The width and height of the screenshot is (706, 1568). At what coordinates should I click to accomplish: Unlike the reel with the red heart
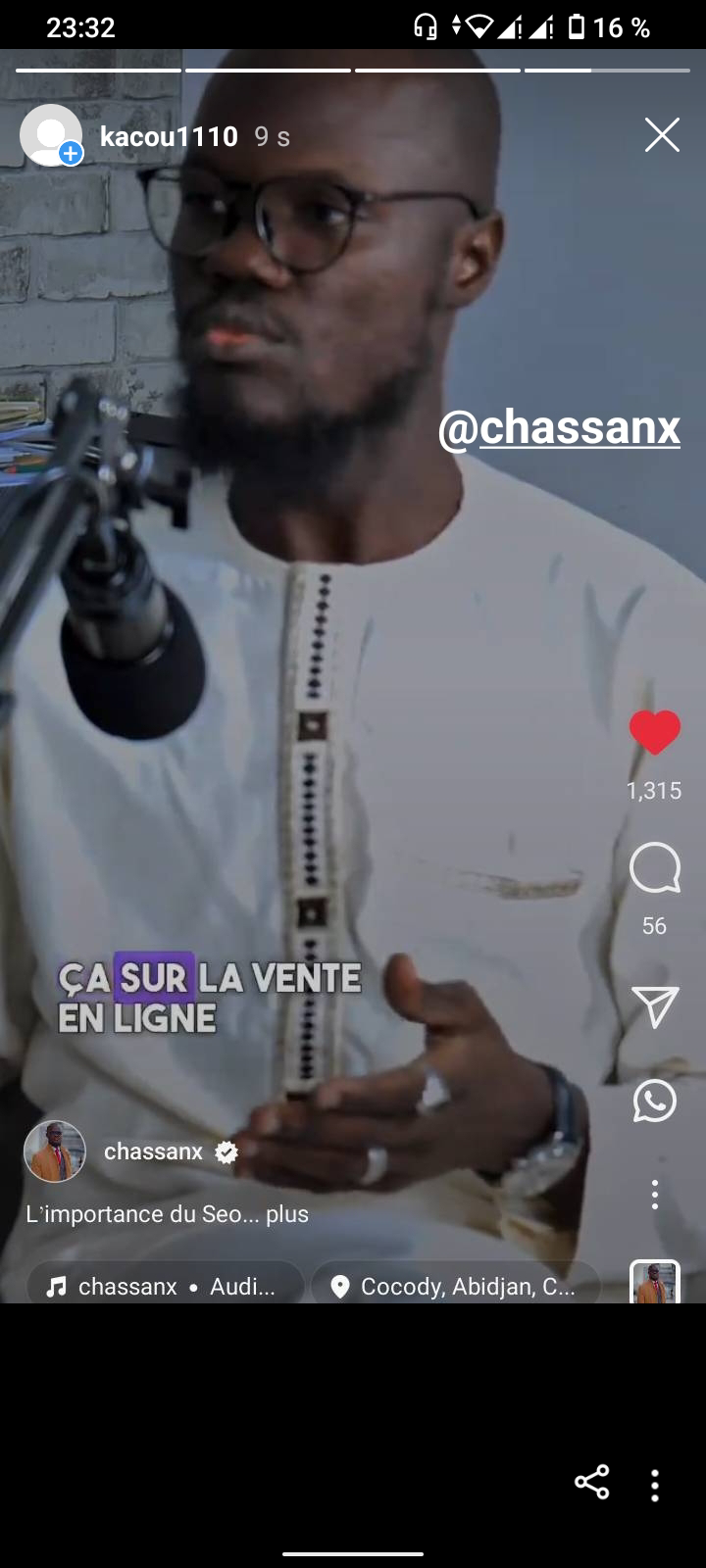pyautogui.click(x=654, y=733)
